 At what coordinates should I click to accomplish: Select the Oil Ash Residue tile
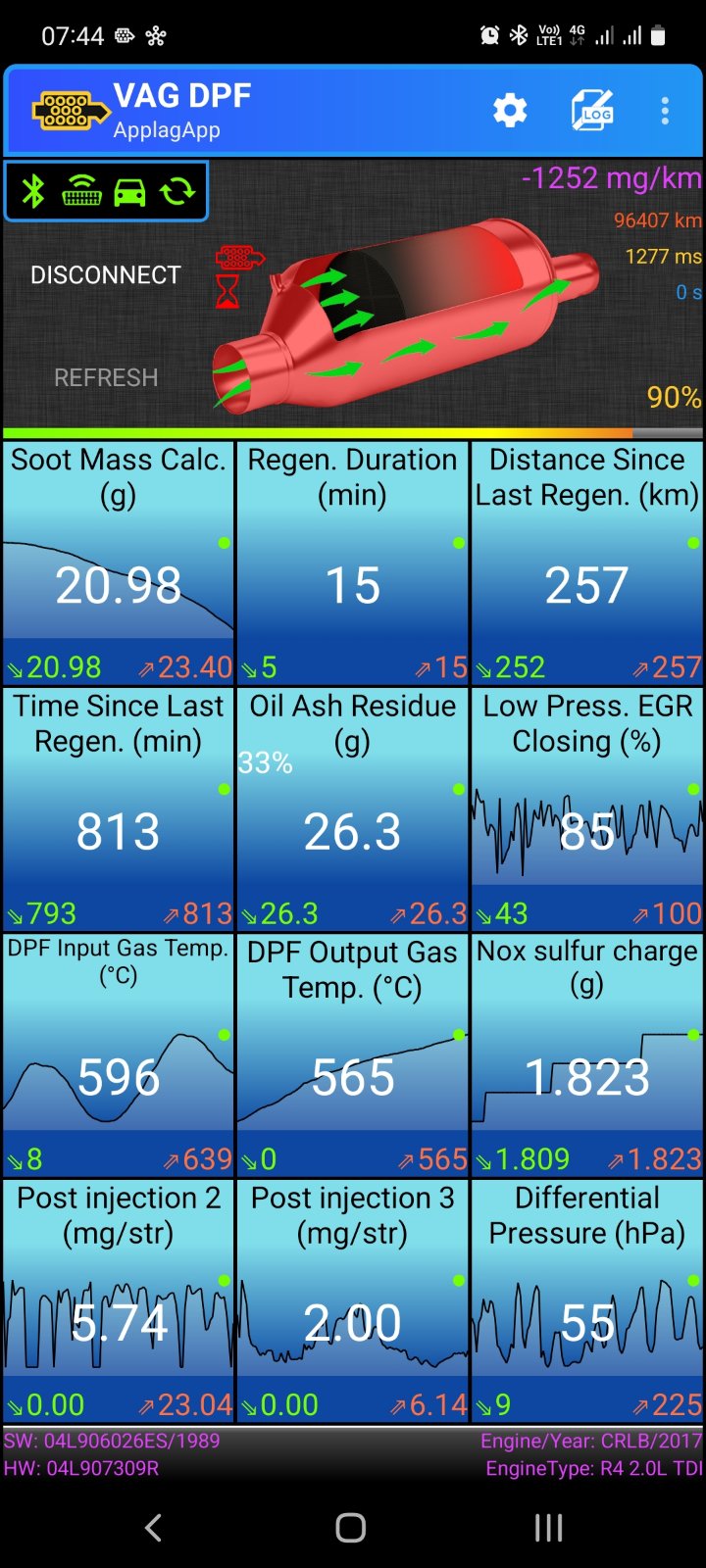pos(353,809)
